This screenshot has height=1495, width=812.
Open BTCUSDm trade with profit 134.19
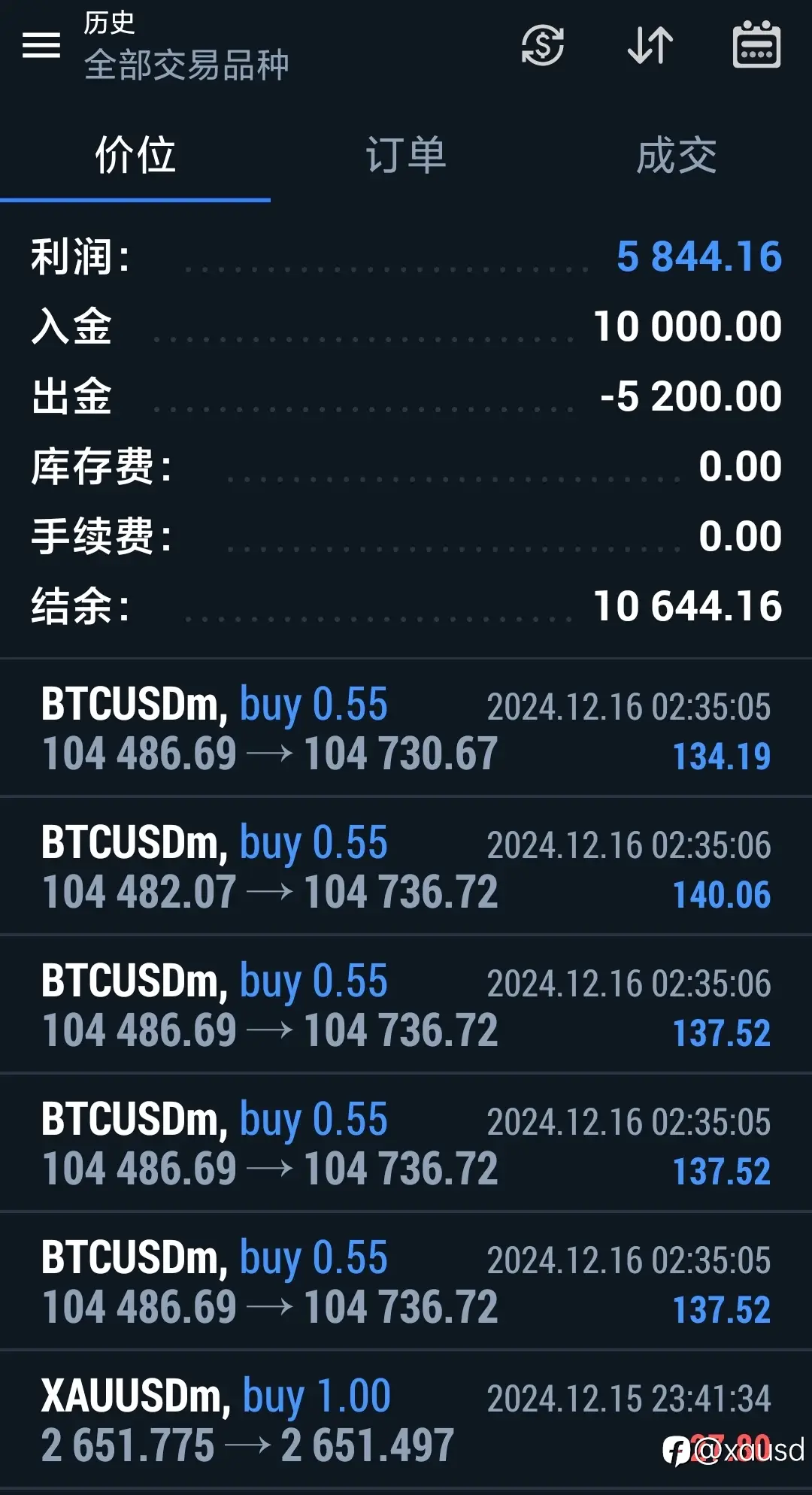406,728
